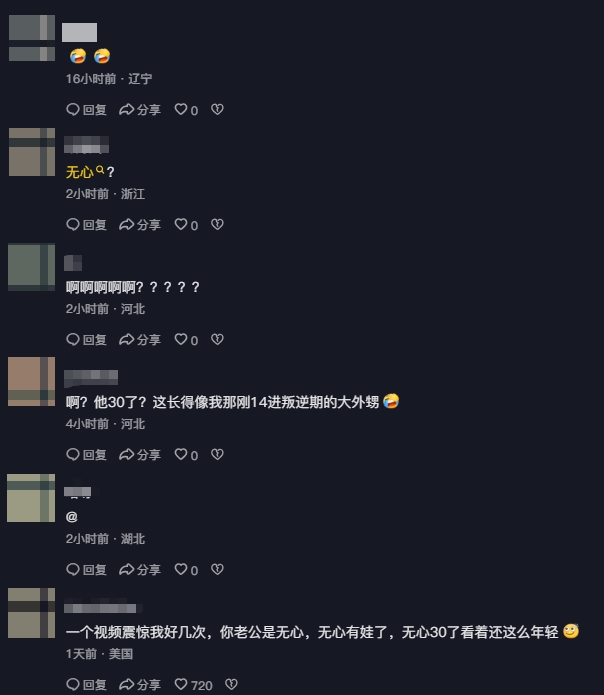
Task: Like the comment starting "一个视频震惊我好几次"
Action: coord(193,685)
